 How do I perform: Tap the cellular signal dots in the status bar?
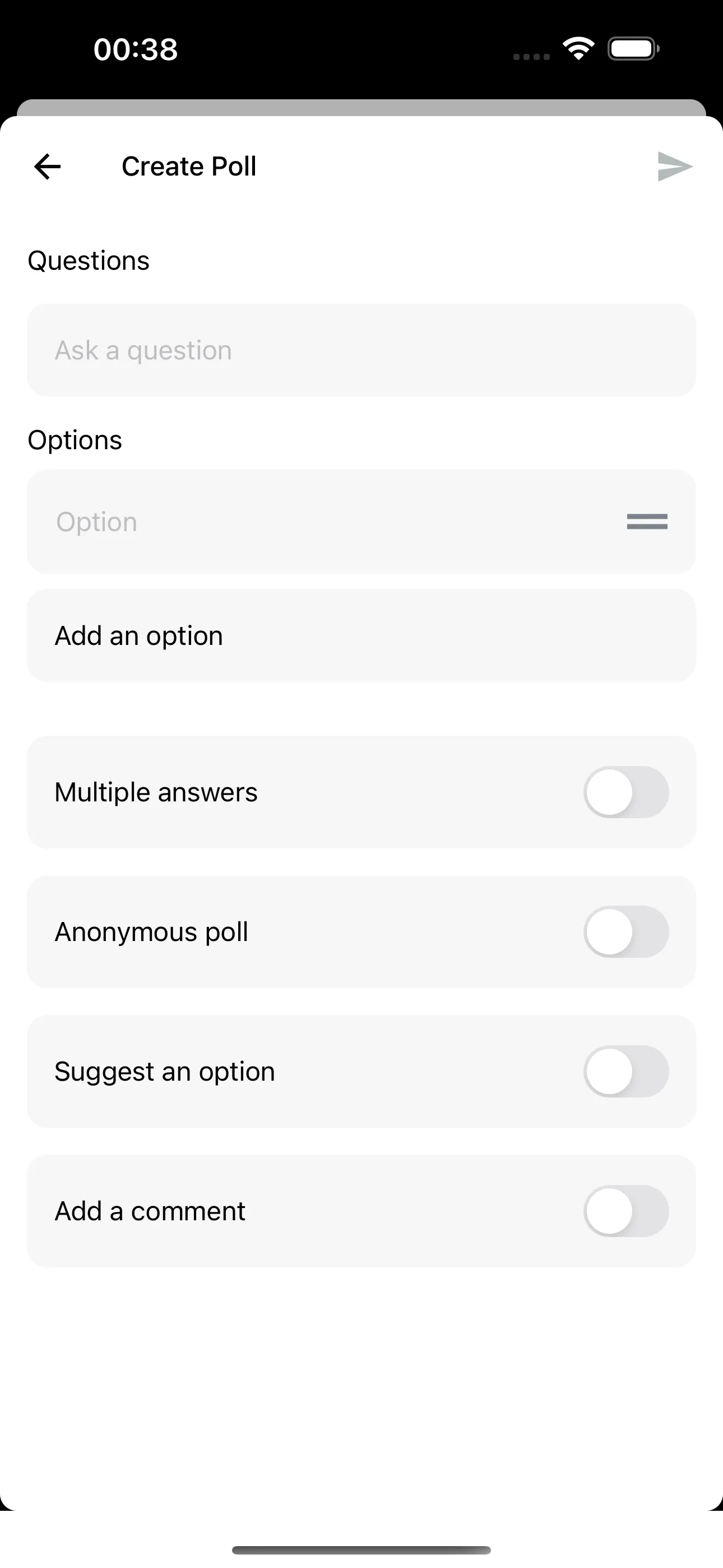[530, 56]
